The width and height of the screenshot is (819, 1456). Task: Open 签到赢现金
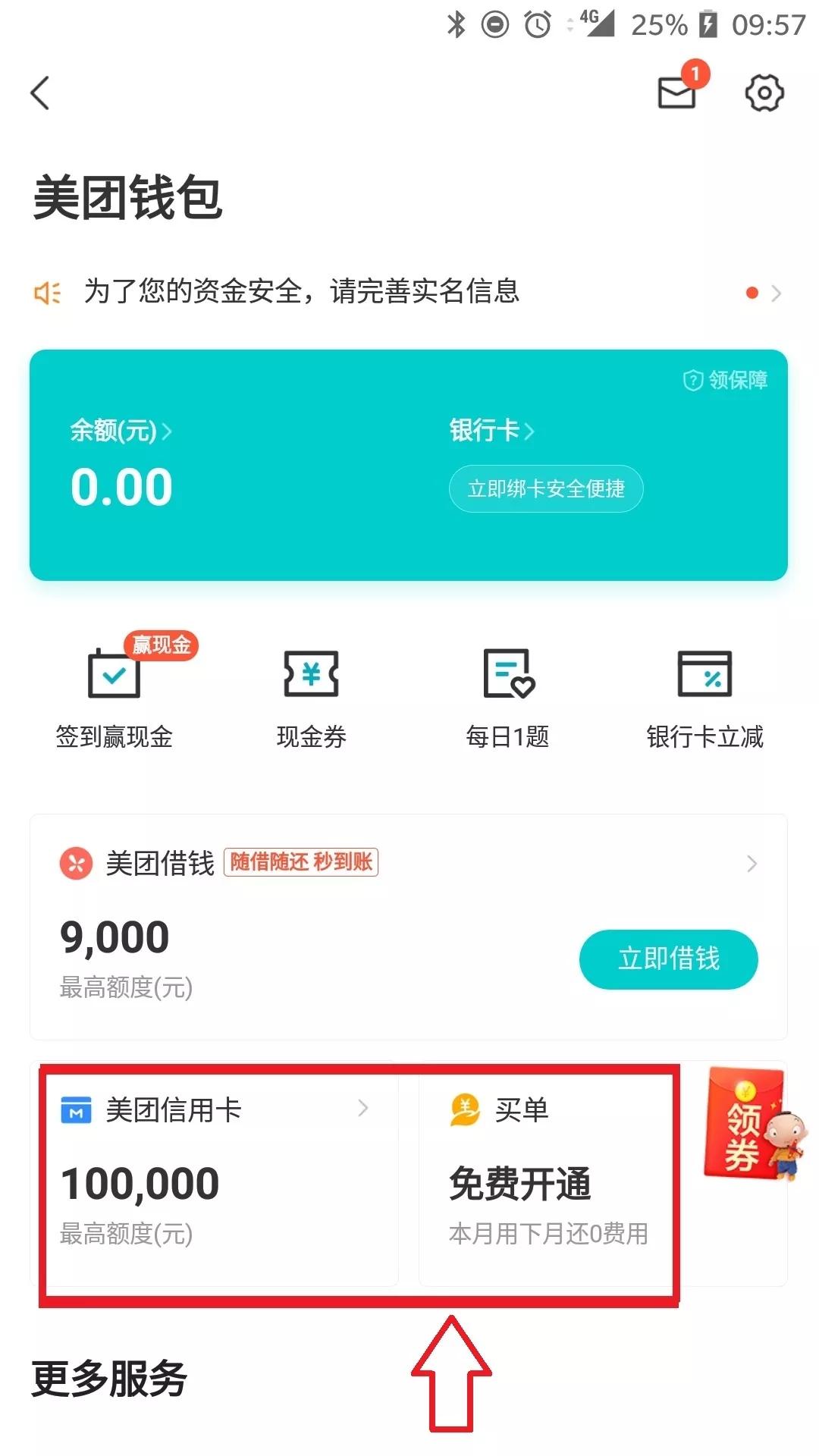tap(115, 690)
